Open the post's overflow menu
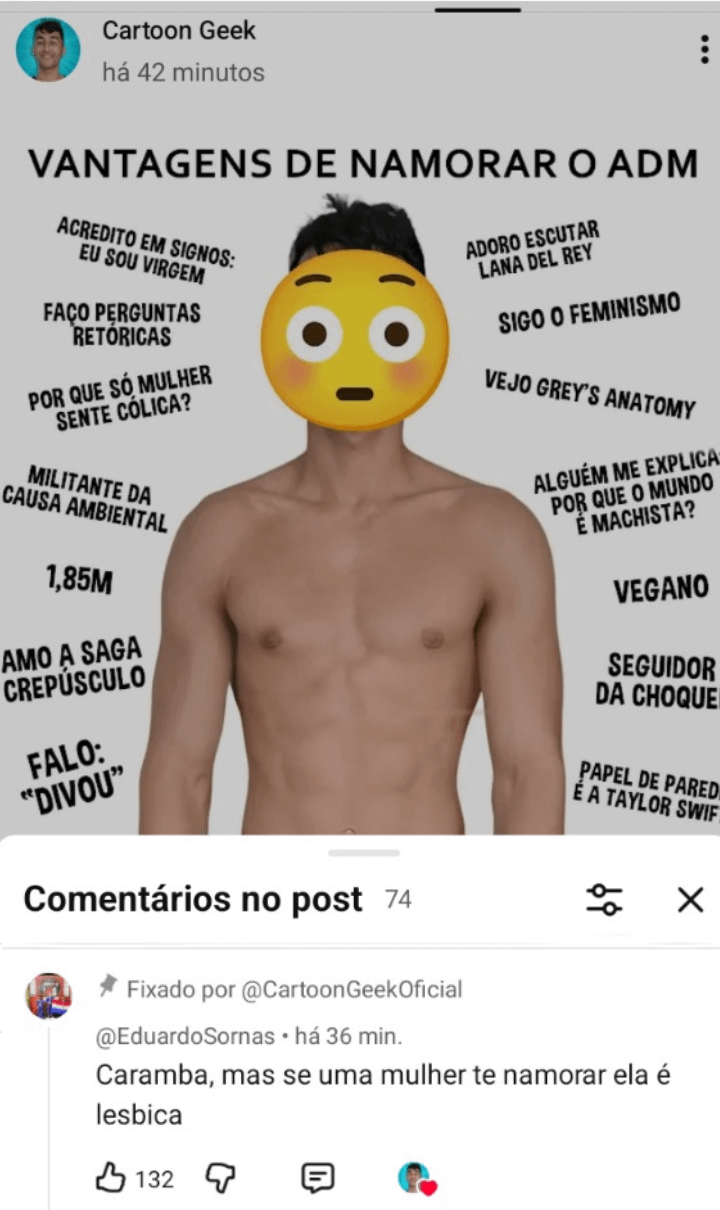The image size is (720, 1210). (706, 50)
